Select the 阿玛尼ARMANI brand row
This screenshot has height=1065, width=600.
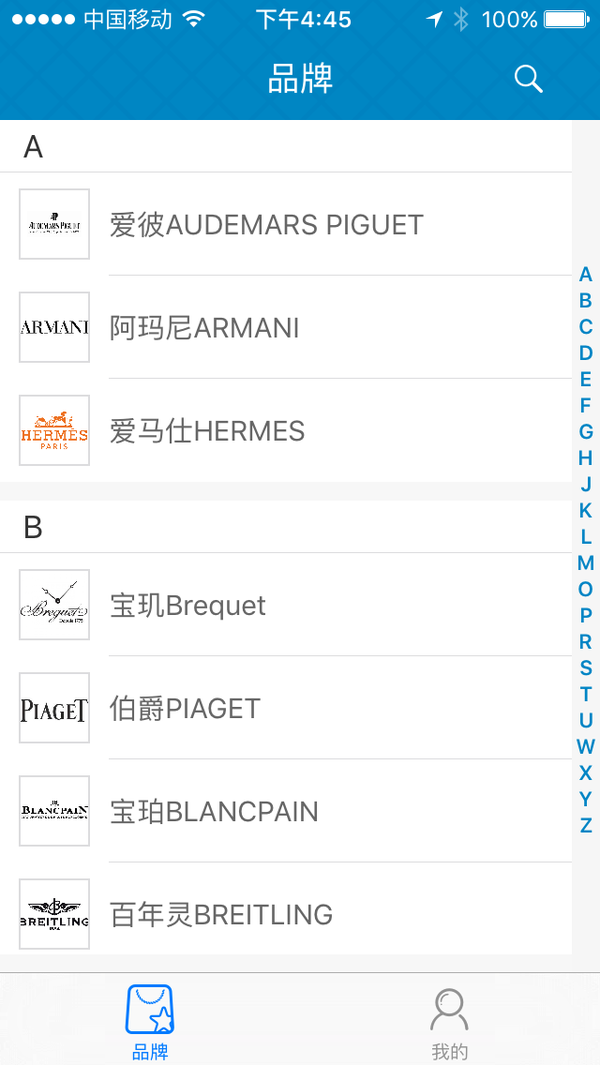[286, 327]
